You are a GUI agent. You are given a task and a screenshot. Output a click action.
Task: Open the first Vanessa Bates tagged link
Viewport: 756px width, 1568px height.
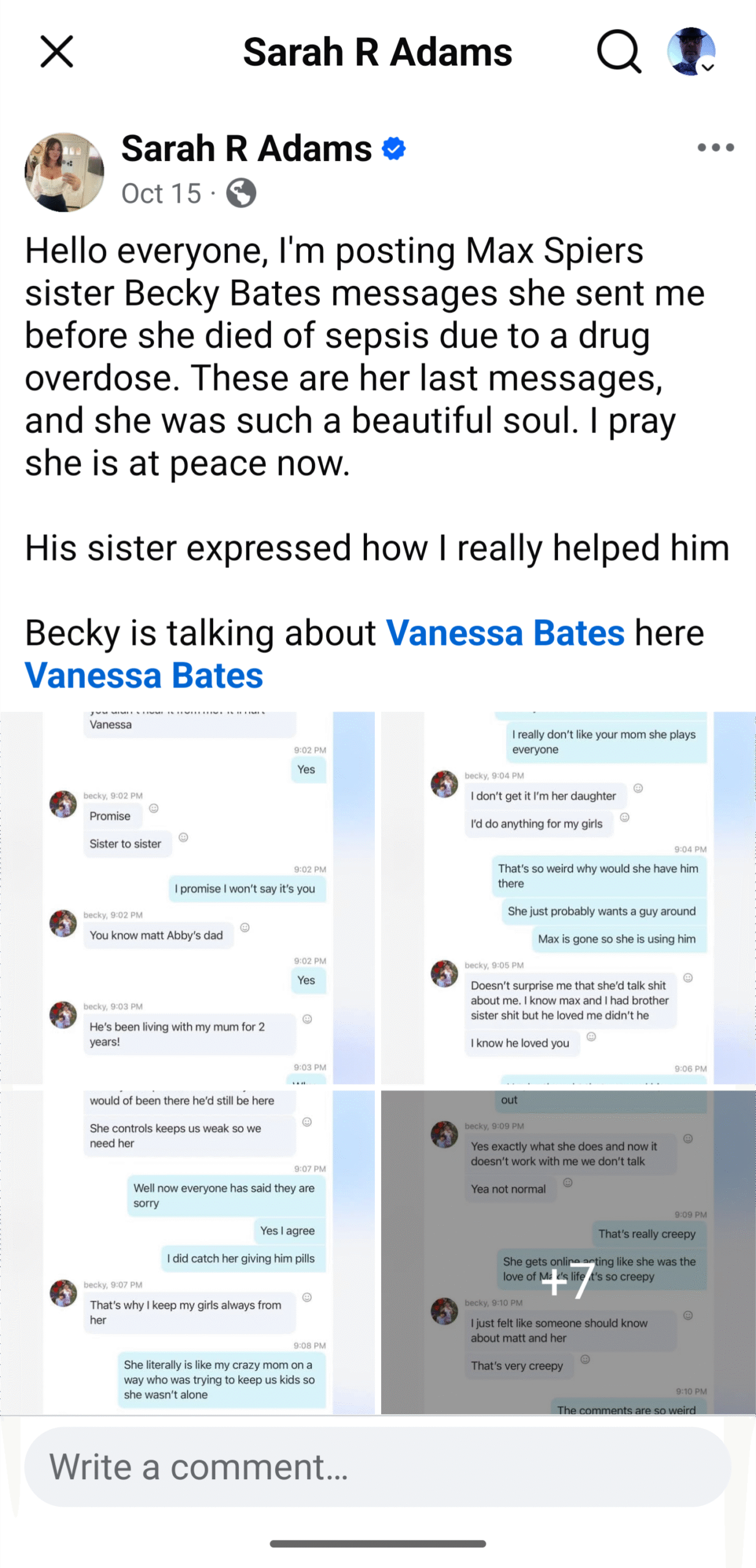pyautogui.click(x=505, y=633)
